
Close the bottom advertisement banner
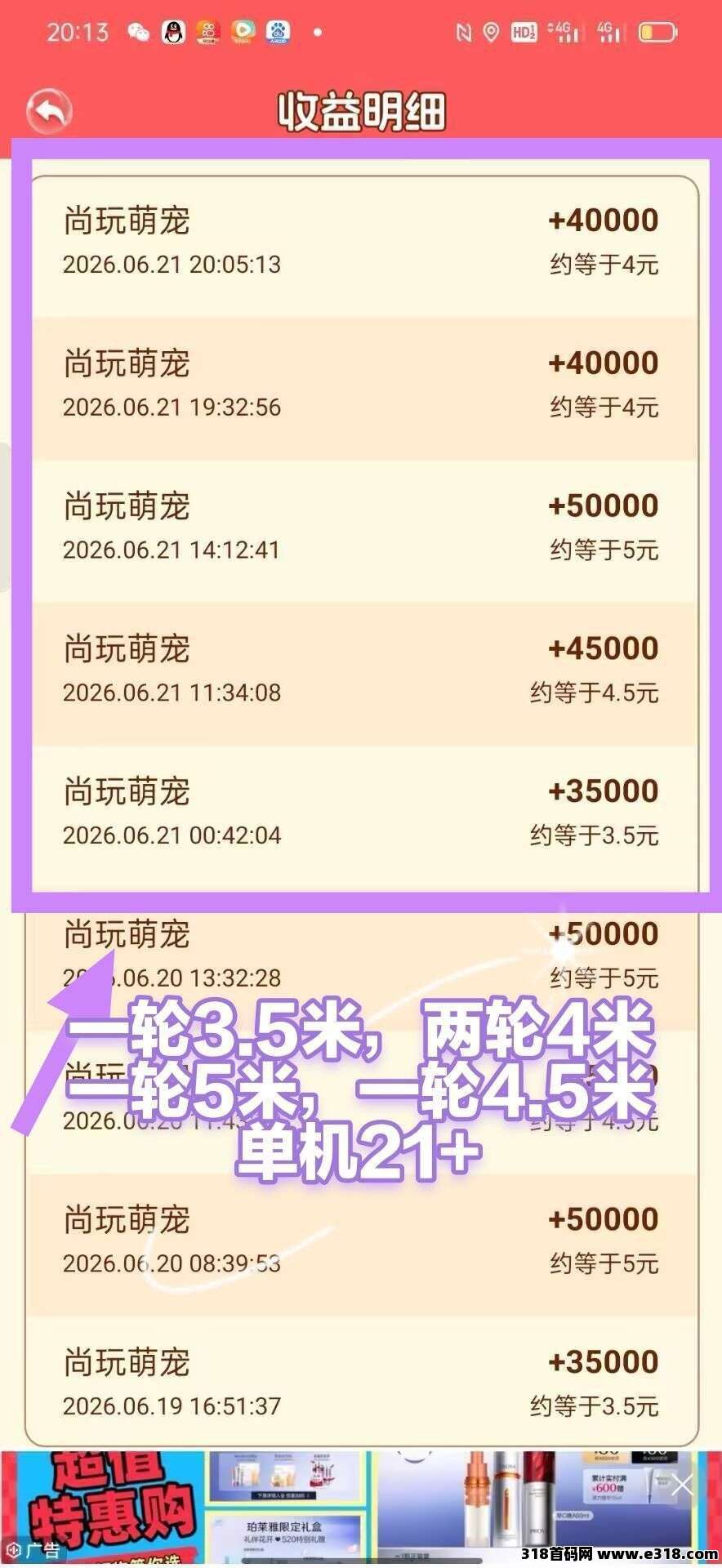(x=682, y=1485)
